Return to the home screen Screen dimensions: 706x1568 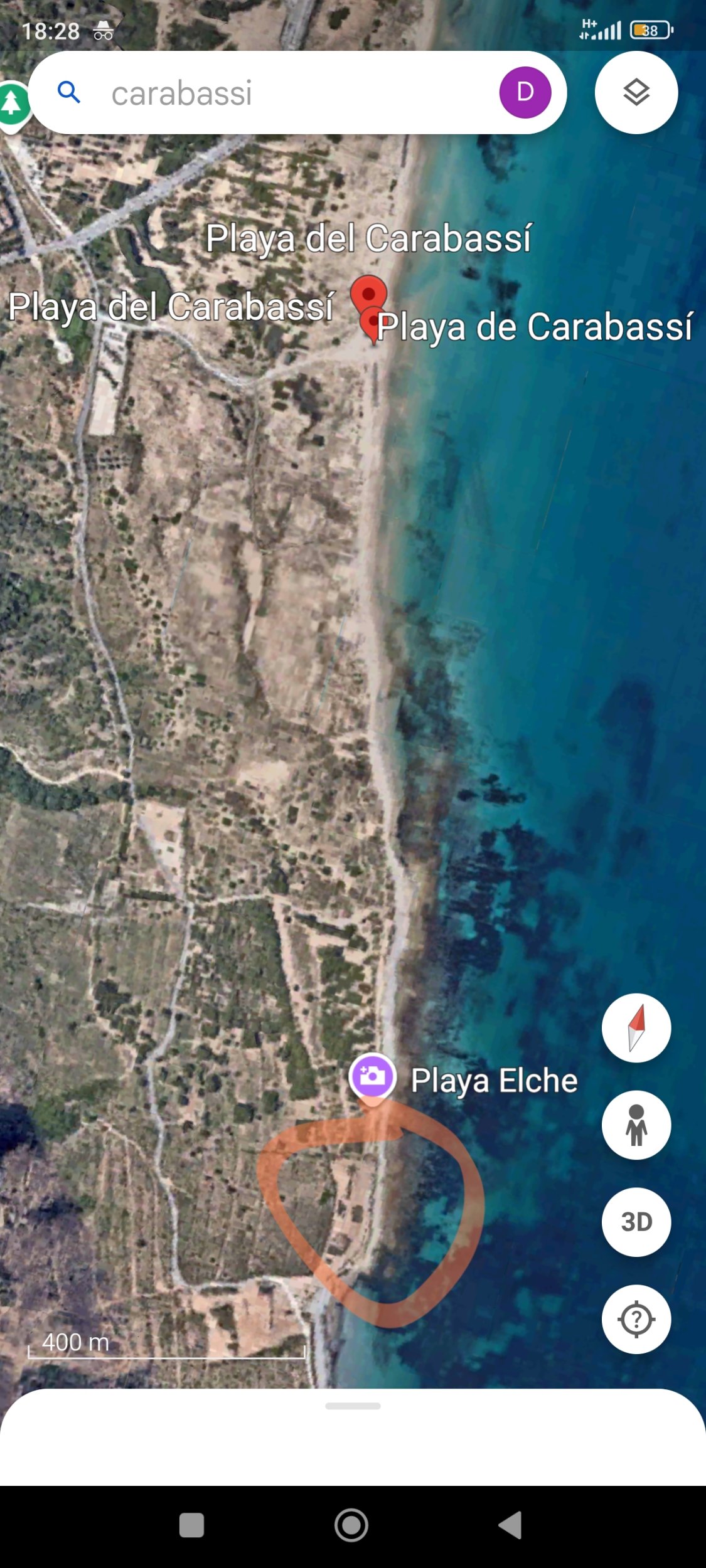coord(351,1525)
